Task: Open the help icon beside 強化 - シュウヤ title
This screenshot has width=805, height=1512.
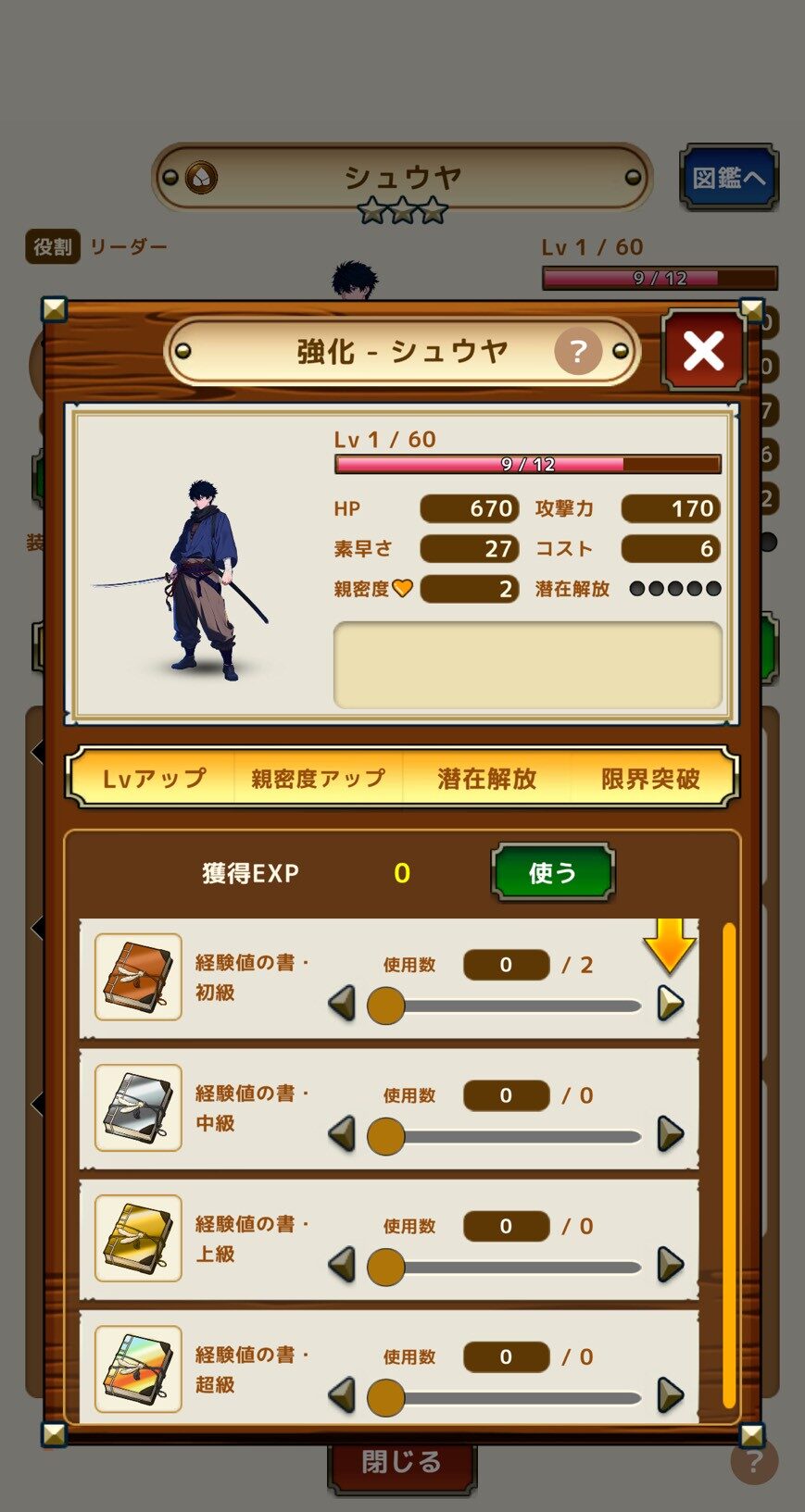Action: pos(579,351)
